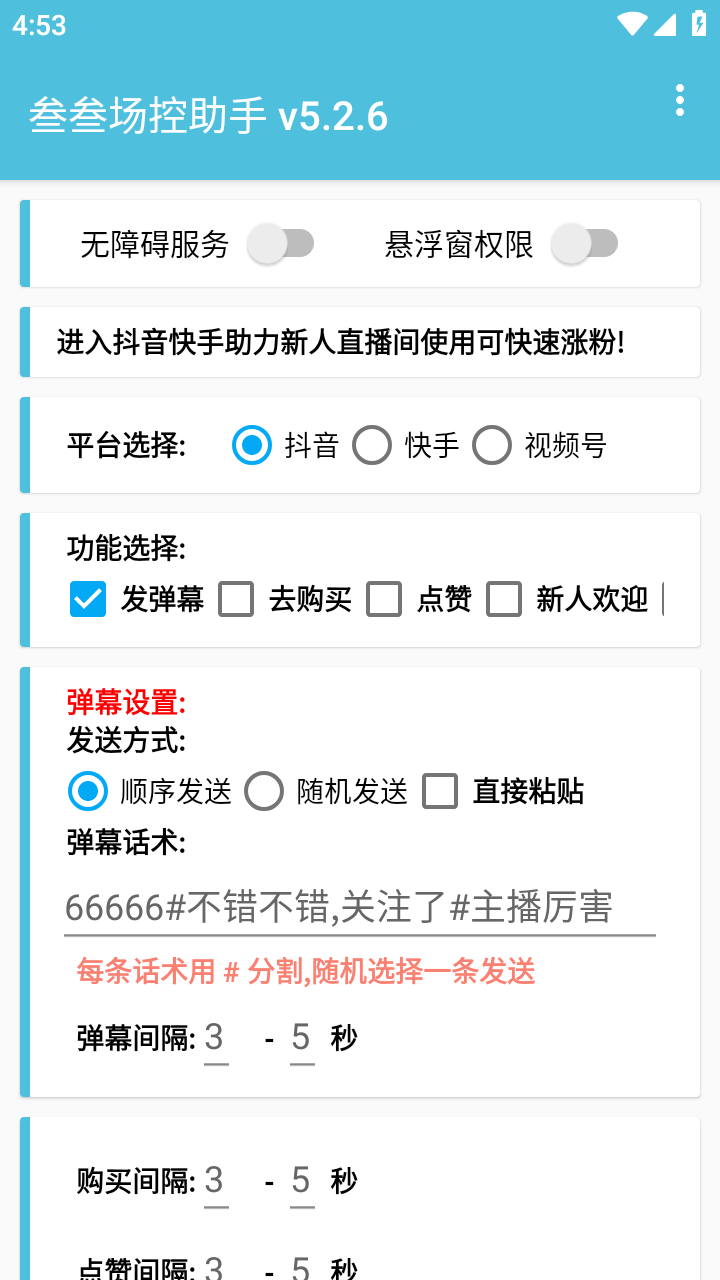Select 随机发送 sending mode
The image size is (720, 1280).
(264, 791)
